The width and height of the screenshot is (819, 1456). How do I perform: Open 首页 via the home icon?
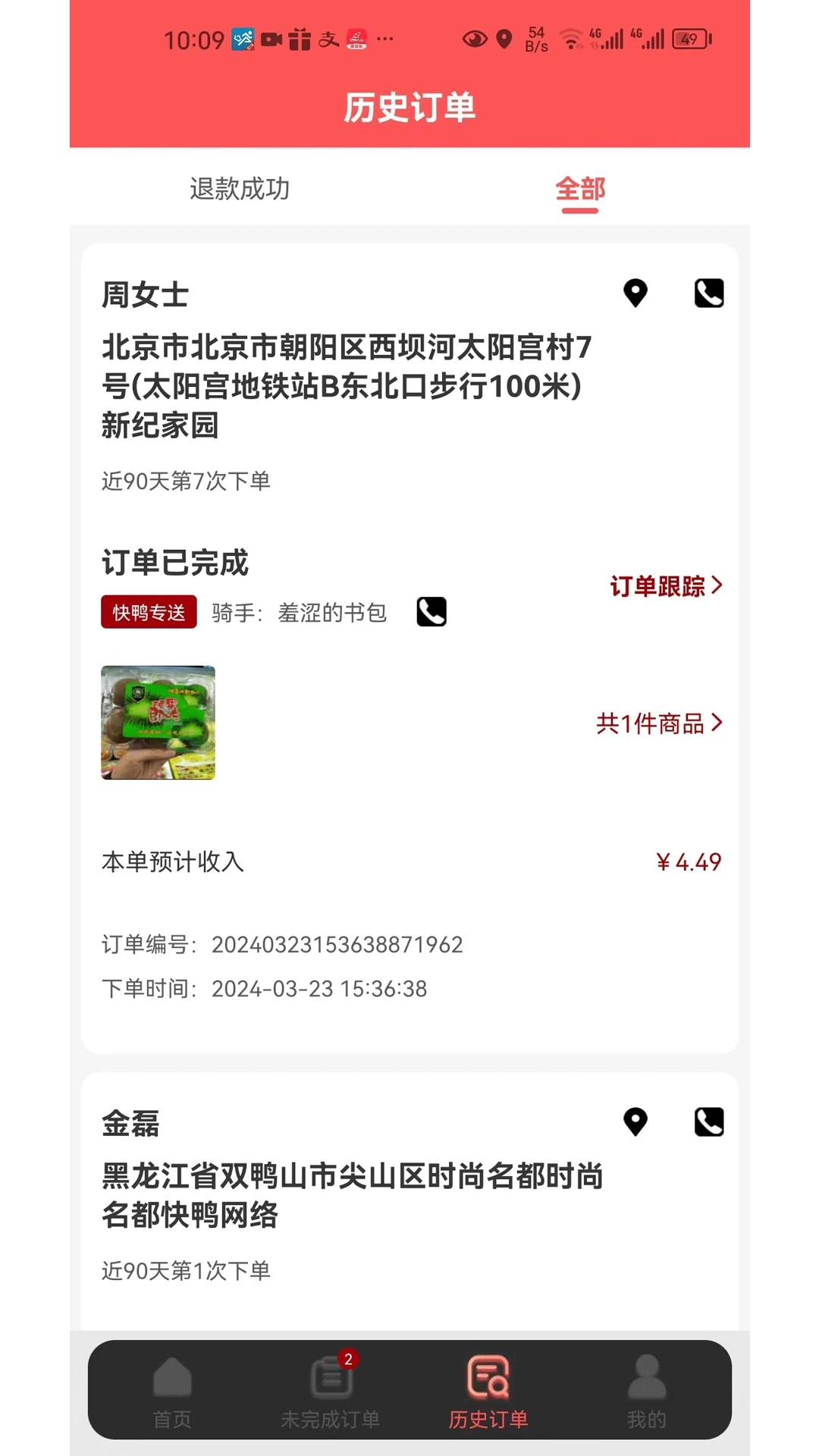coord(173,1382)
